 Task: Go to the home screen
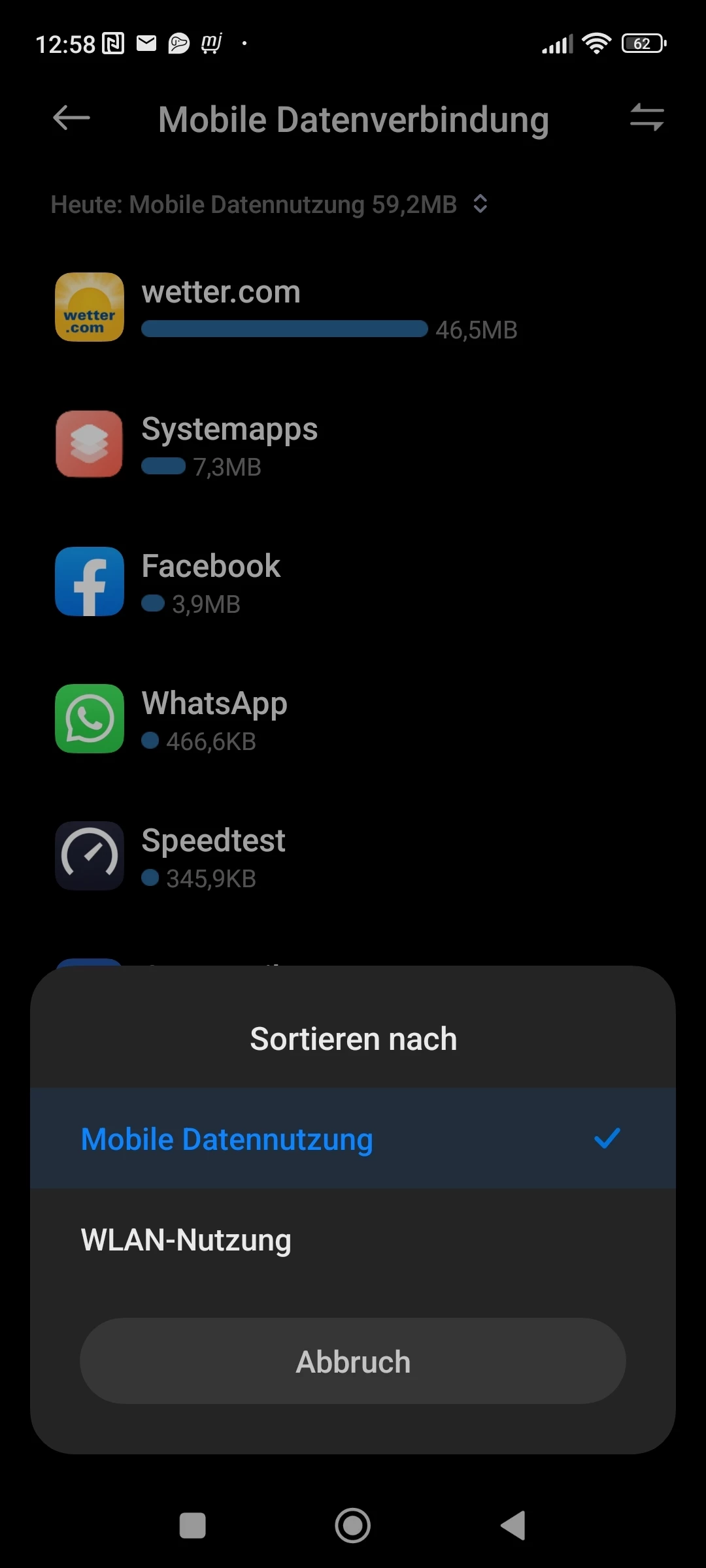coord(353,1526)
